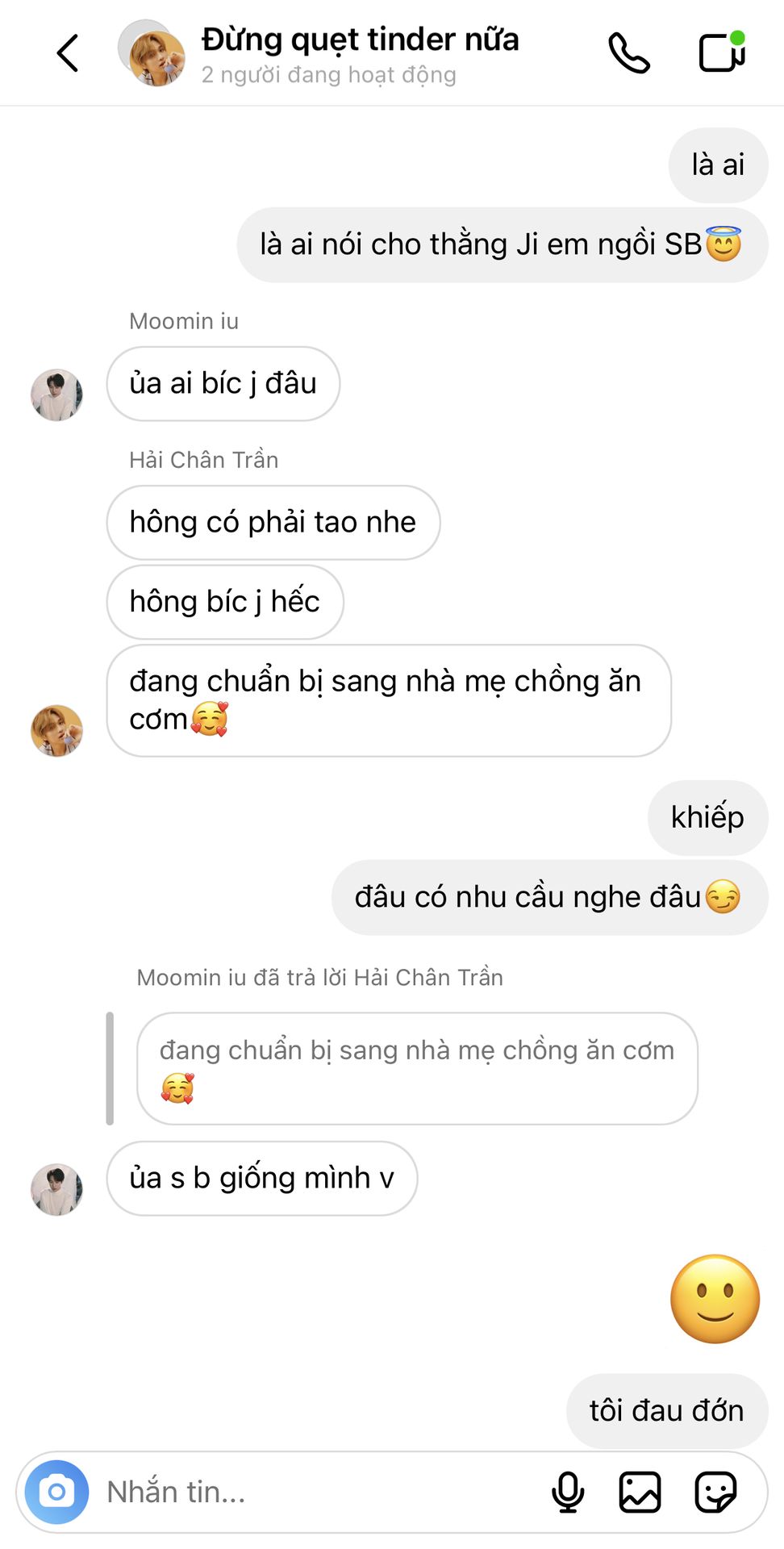Go back to the chat list
784x1549 pixels.
click(x=68, y=53)
